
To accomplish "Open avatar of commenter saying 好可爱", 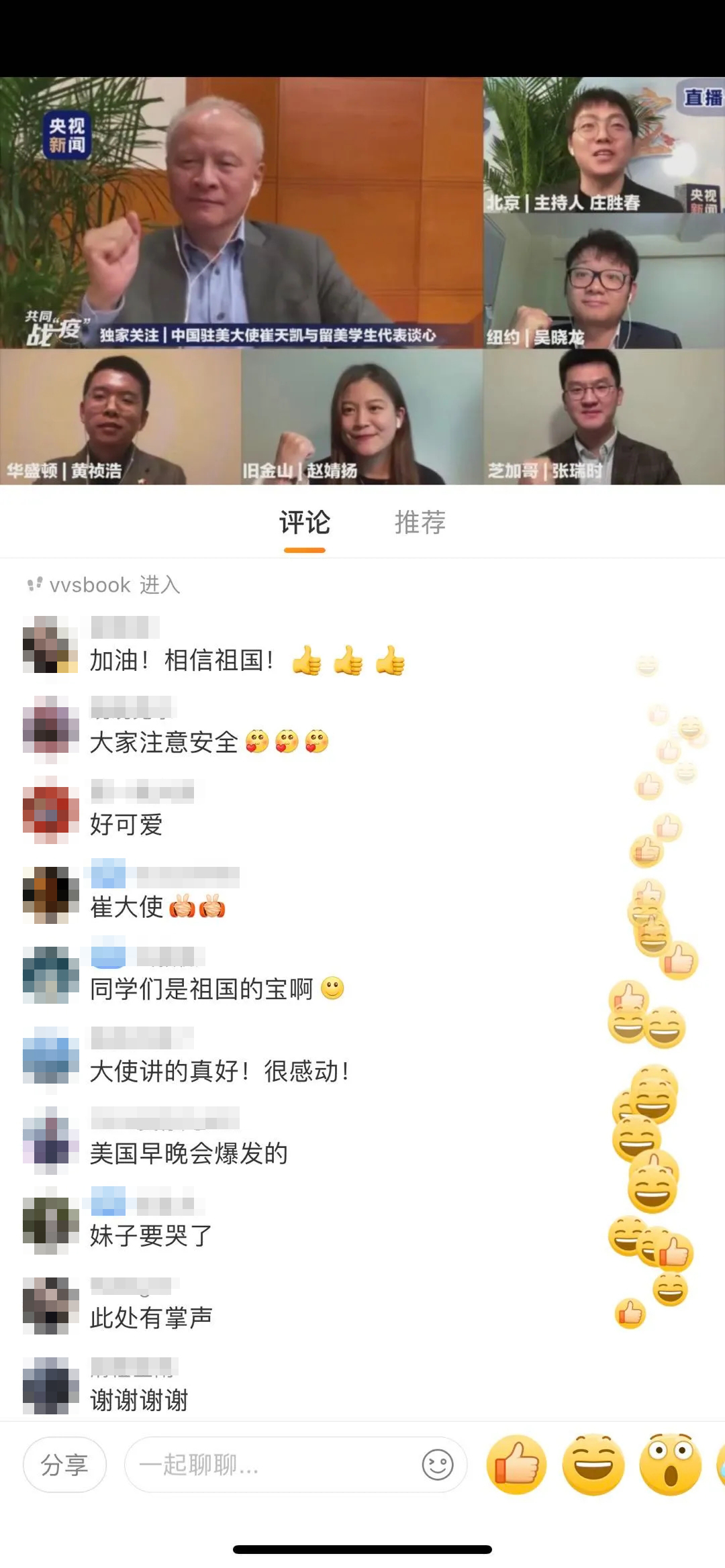I will [46, 810].
